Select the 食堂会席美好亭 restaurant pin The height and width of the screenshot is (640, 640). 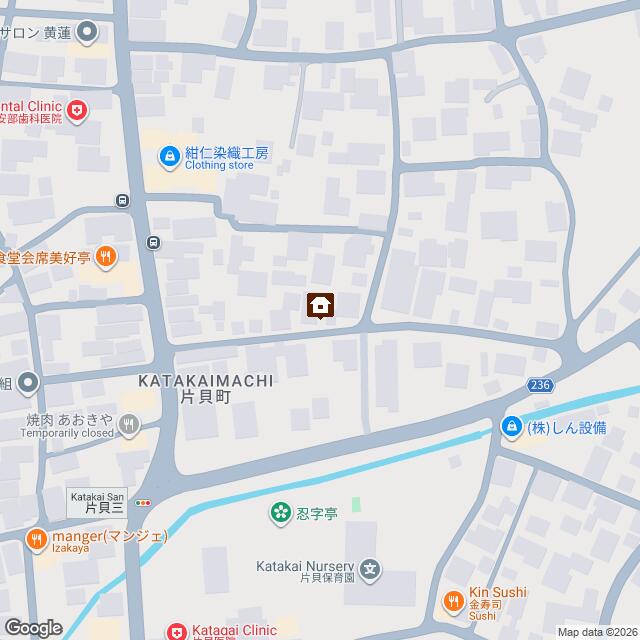[x=108, y=257]
